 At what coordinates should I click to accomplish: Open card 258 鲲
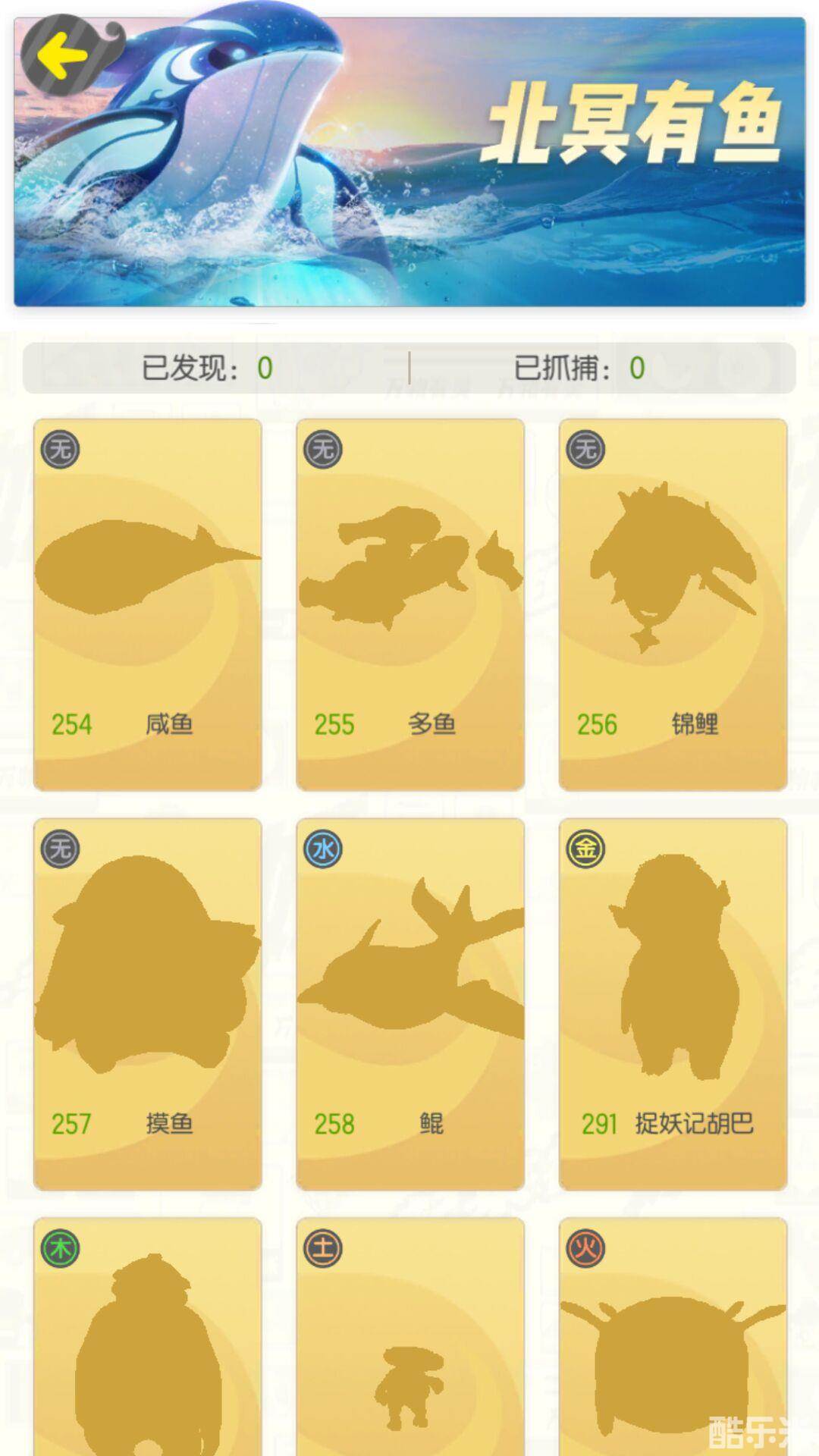409,1003
